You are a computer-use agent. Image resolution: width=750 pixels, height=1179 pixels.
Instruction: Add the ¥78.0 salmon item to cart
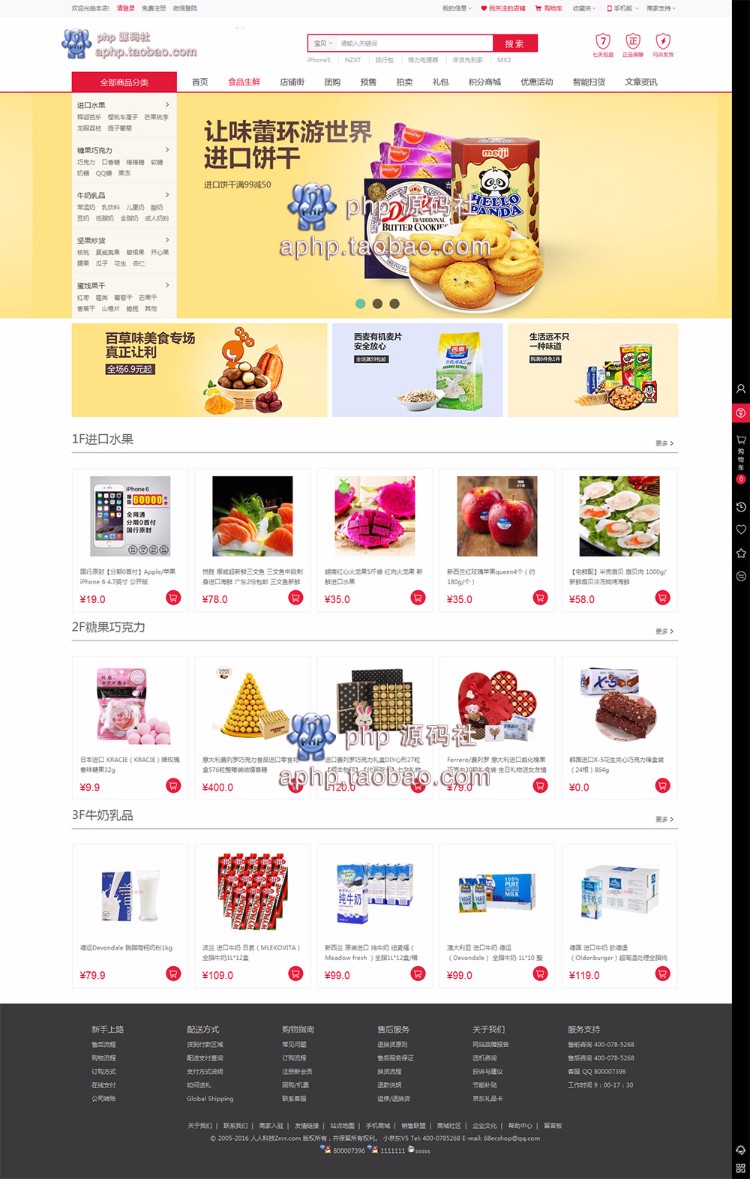click(295, 597)
